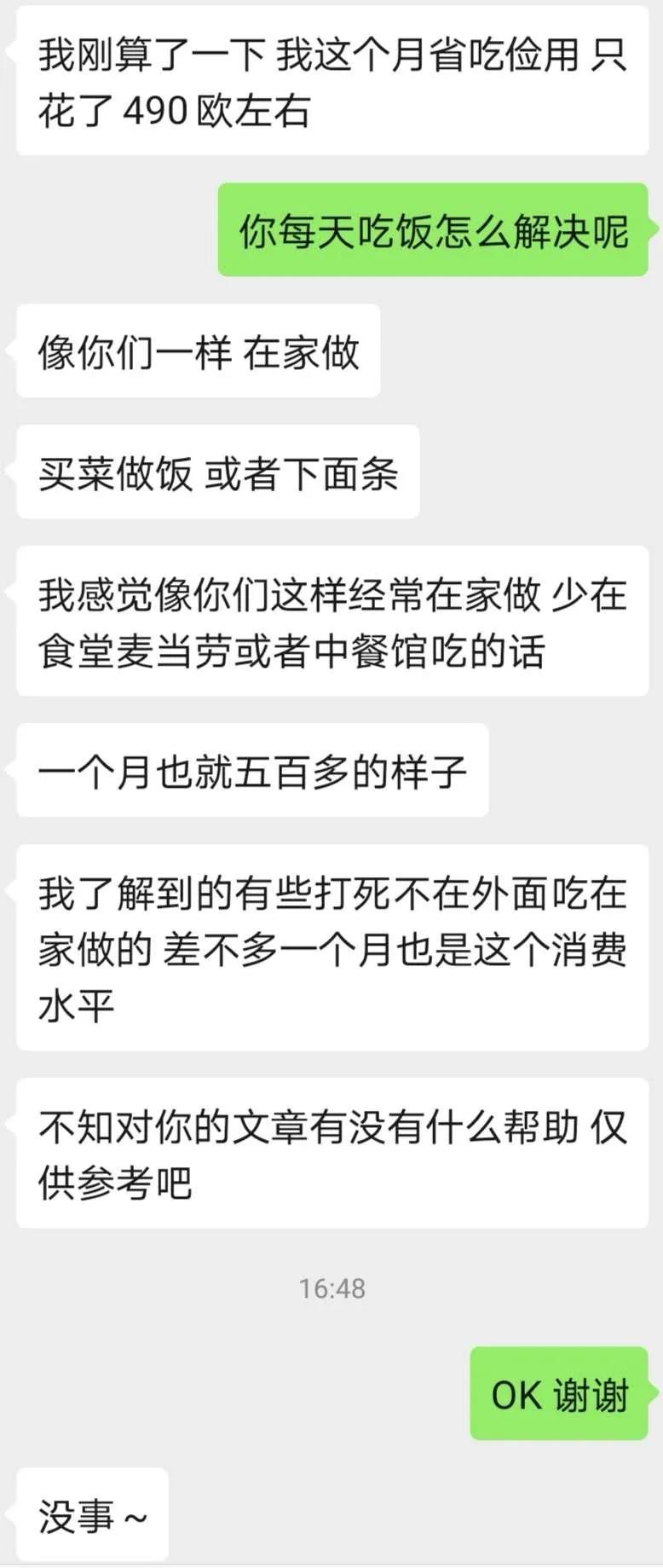Click the bubble 买菜做饭 或者下面条
Screen dimensions: 663x1568
click(217, 471)
